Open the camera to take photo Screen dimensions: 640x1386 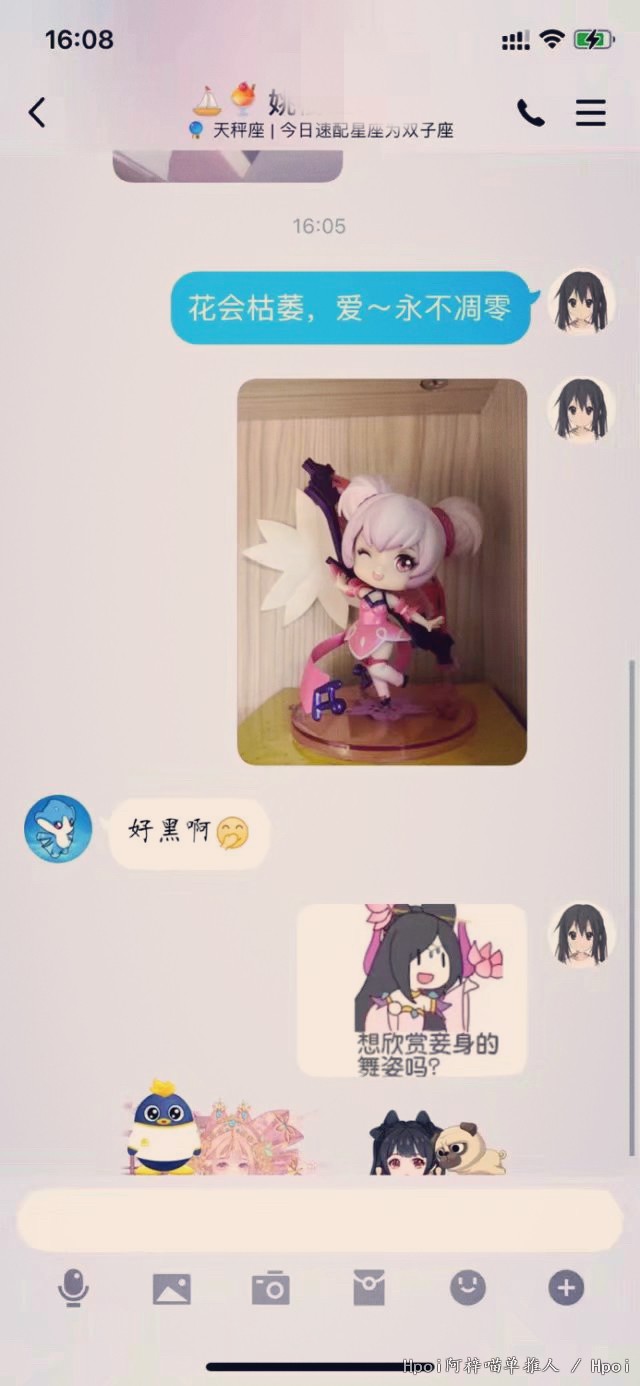(270, 1288)
